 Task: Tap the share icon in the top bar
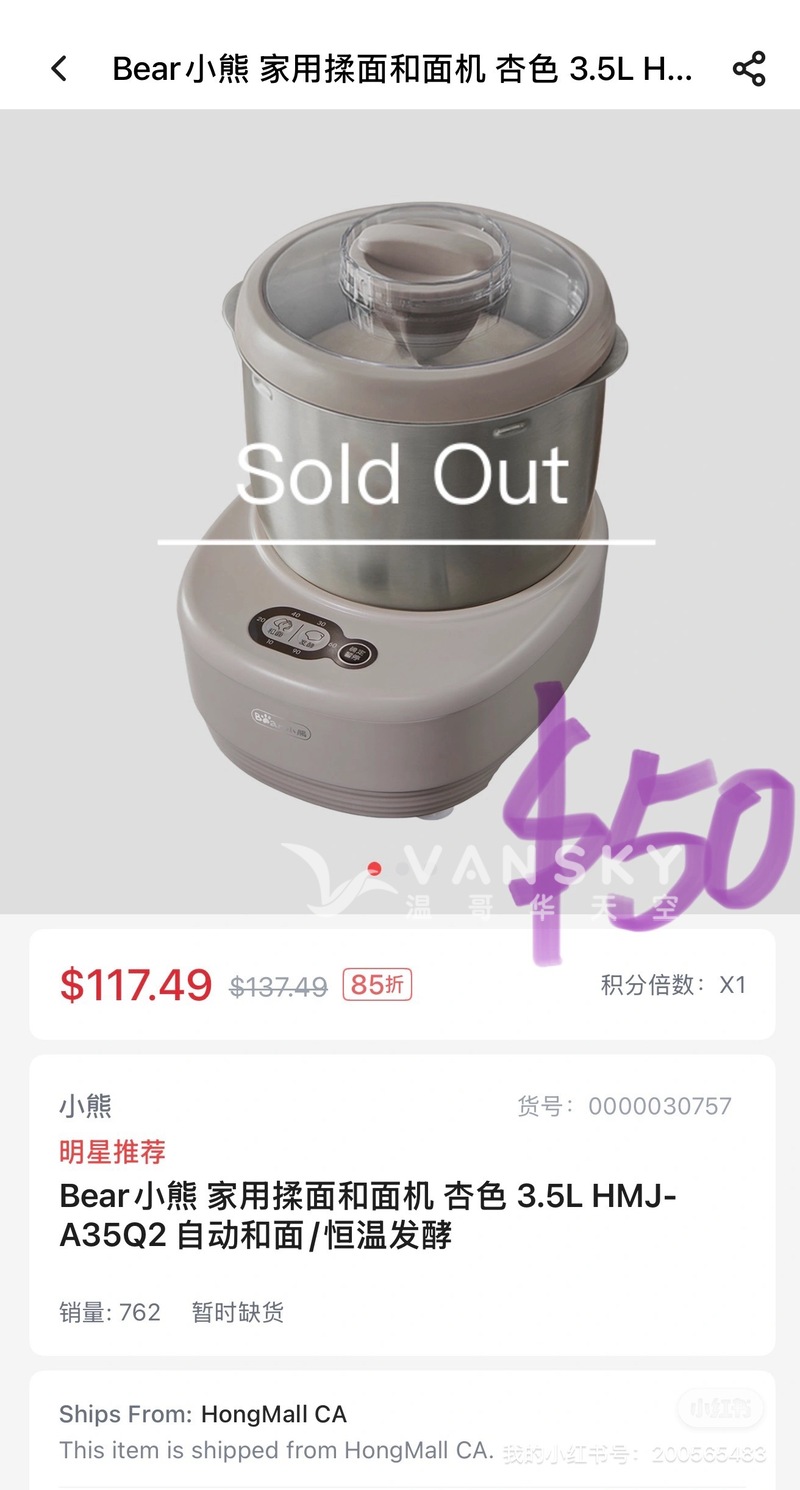pos(750,67)
